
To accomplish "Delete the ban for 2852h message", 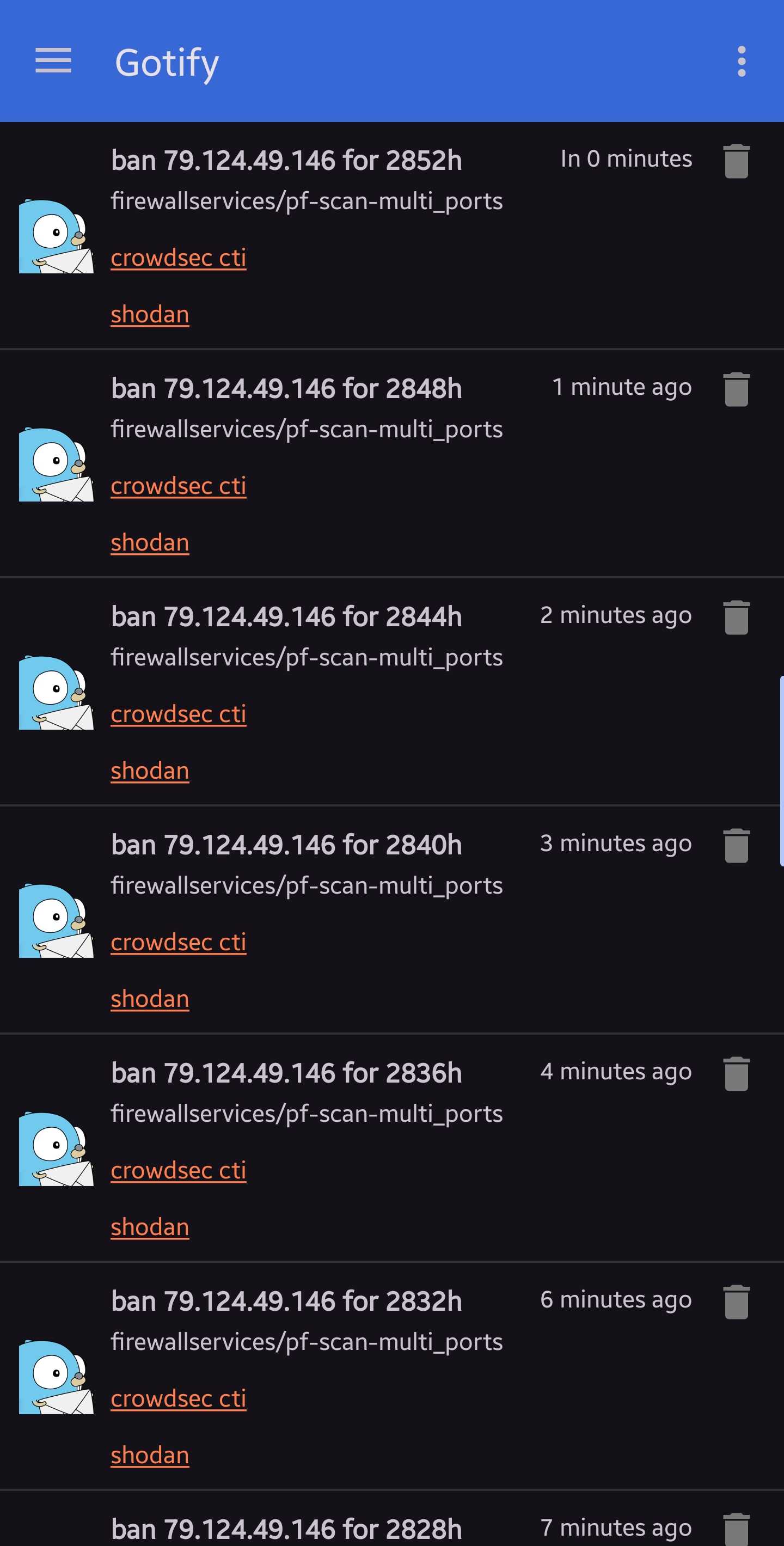I will click(x=736, y=161).
